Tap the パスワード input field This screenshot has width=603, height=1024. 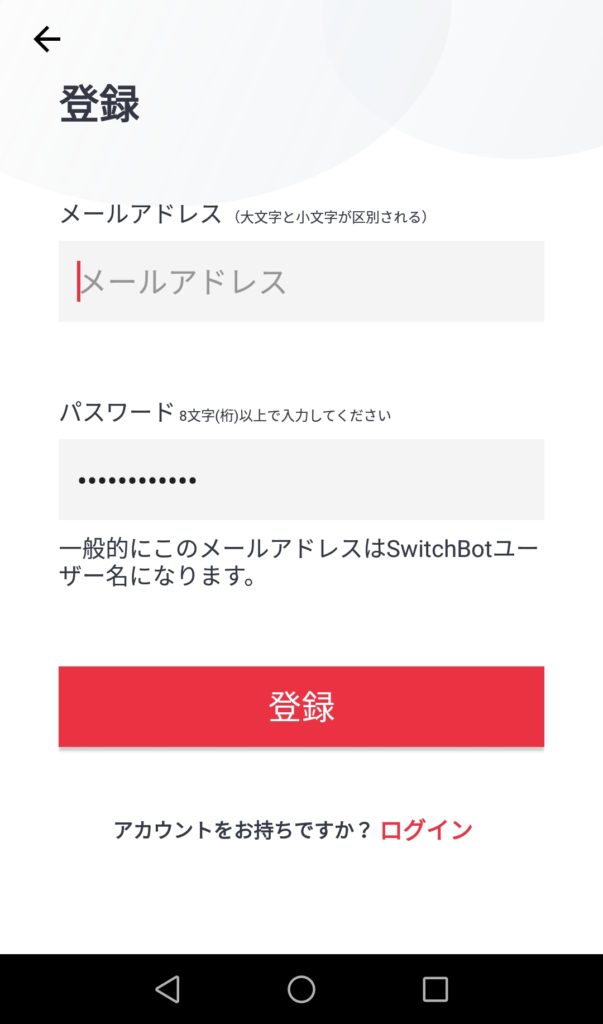pyautogui.click(x=301, y=479)
